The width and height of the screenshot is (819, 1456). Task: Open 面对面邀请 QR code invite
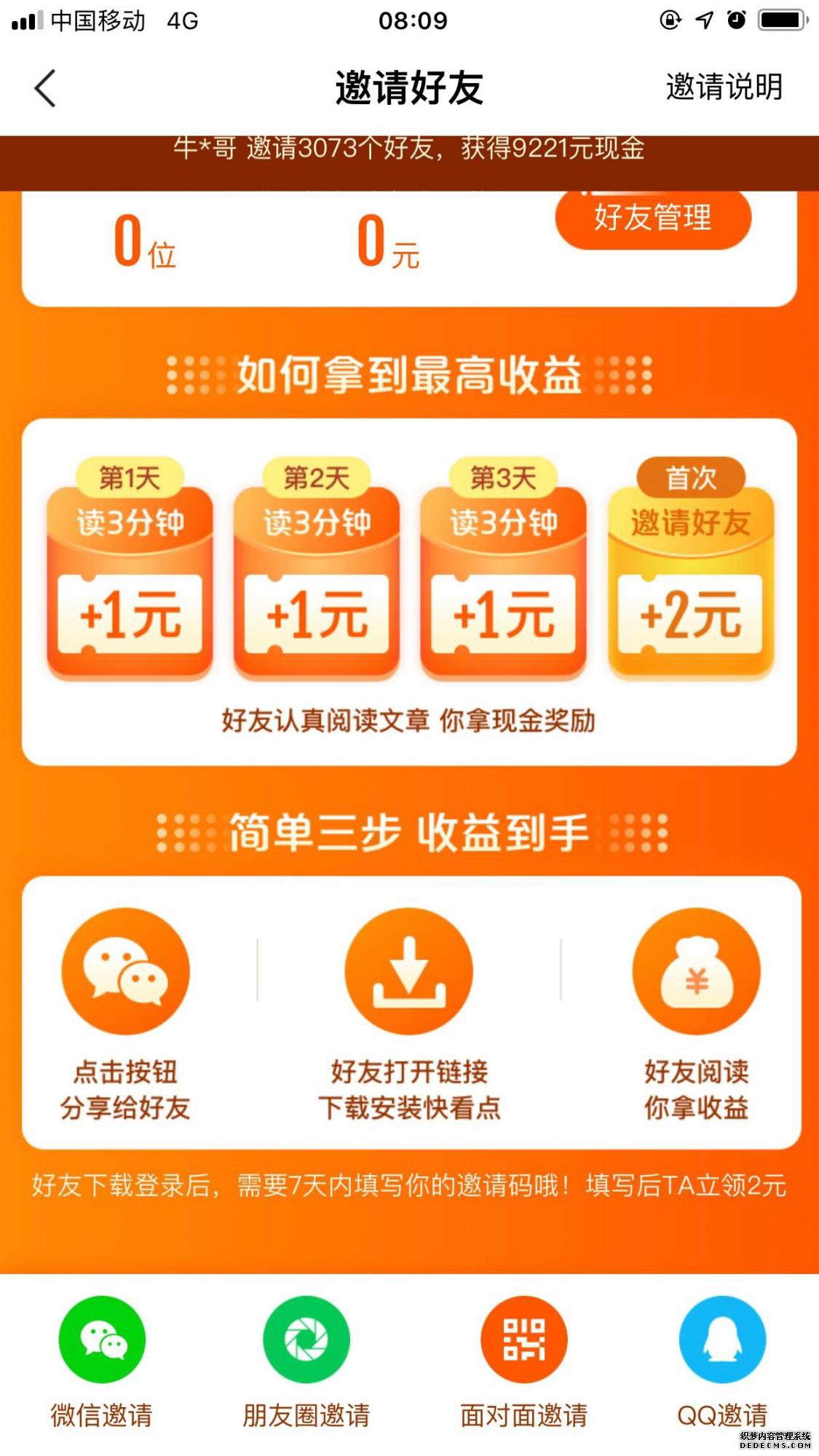click(523, 1340)
